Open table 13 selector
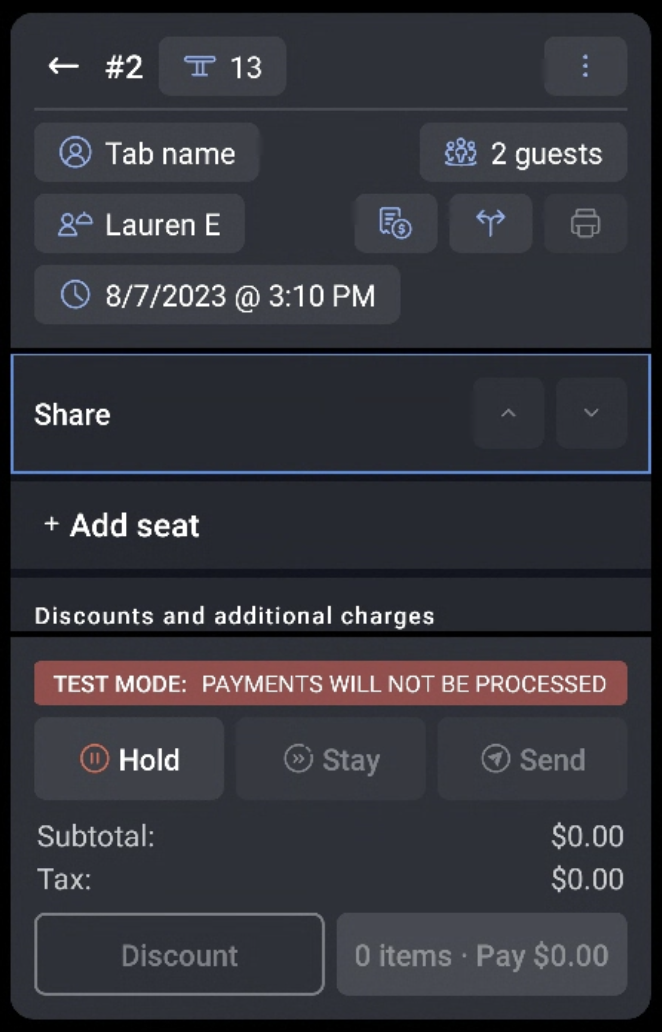662x1032 pixels. point(223,67)
